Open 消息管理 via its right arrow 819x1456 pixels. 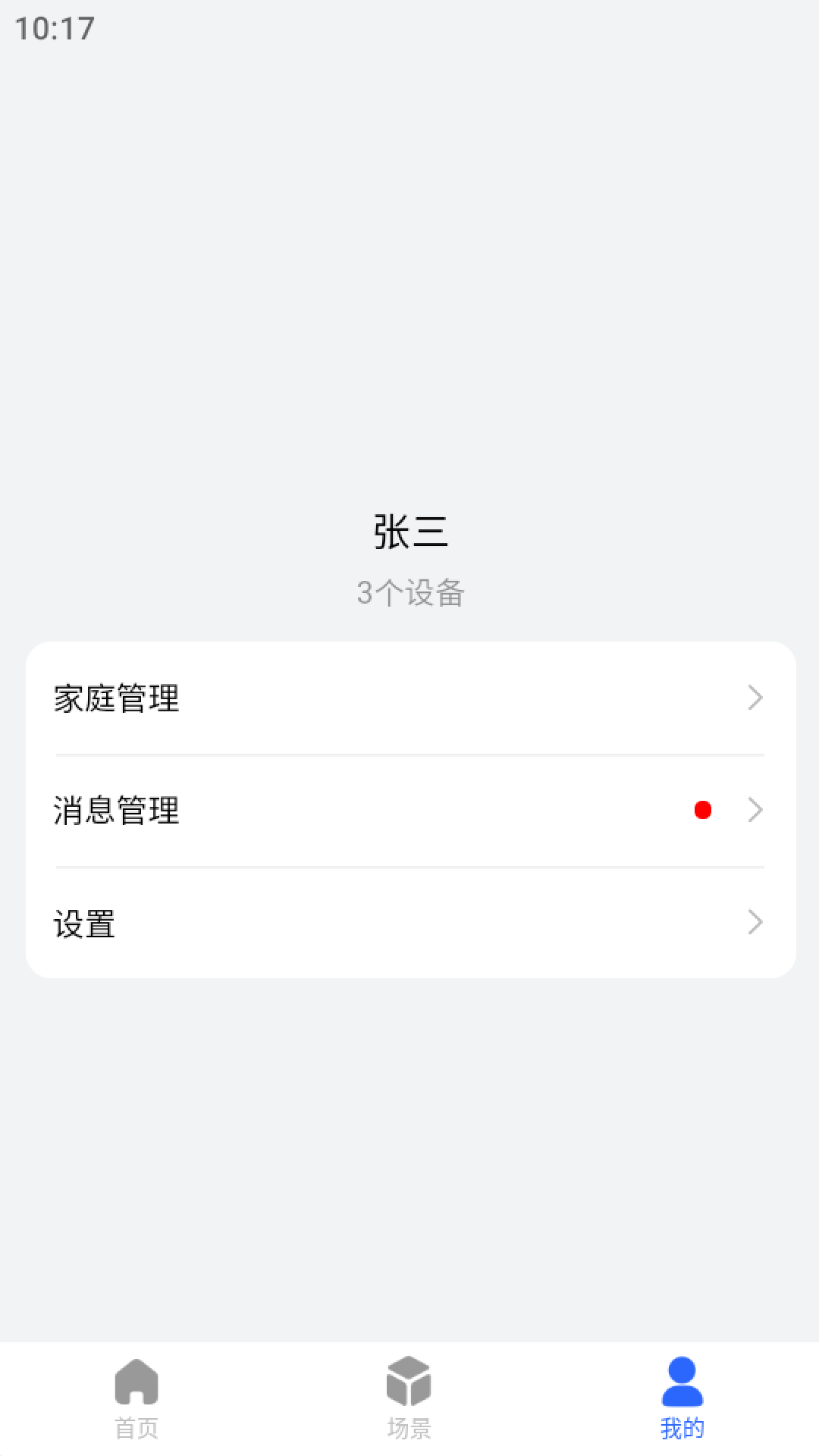pyautogui.click(x=755, y=810)
